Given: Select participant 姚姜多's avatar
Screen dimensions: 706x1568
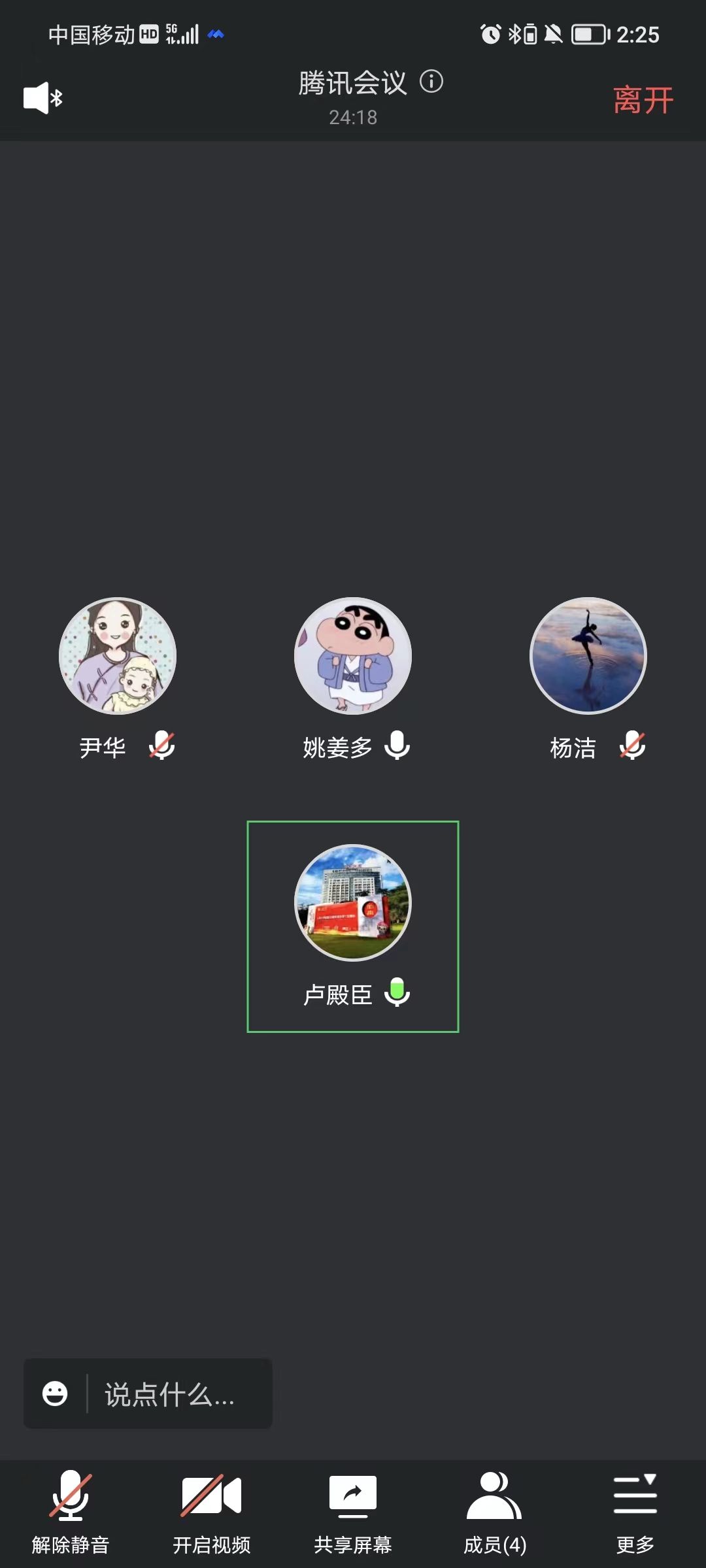Looking at the screenshot, I should (353, 655).
